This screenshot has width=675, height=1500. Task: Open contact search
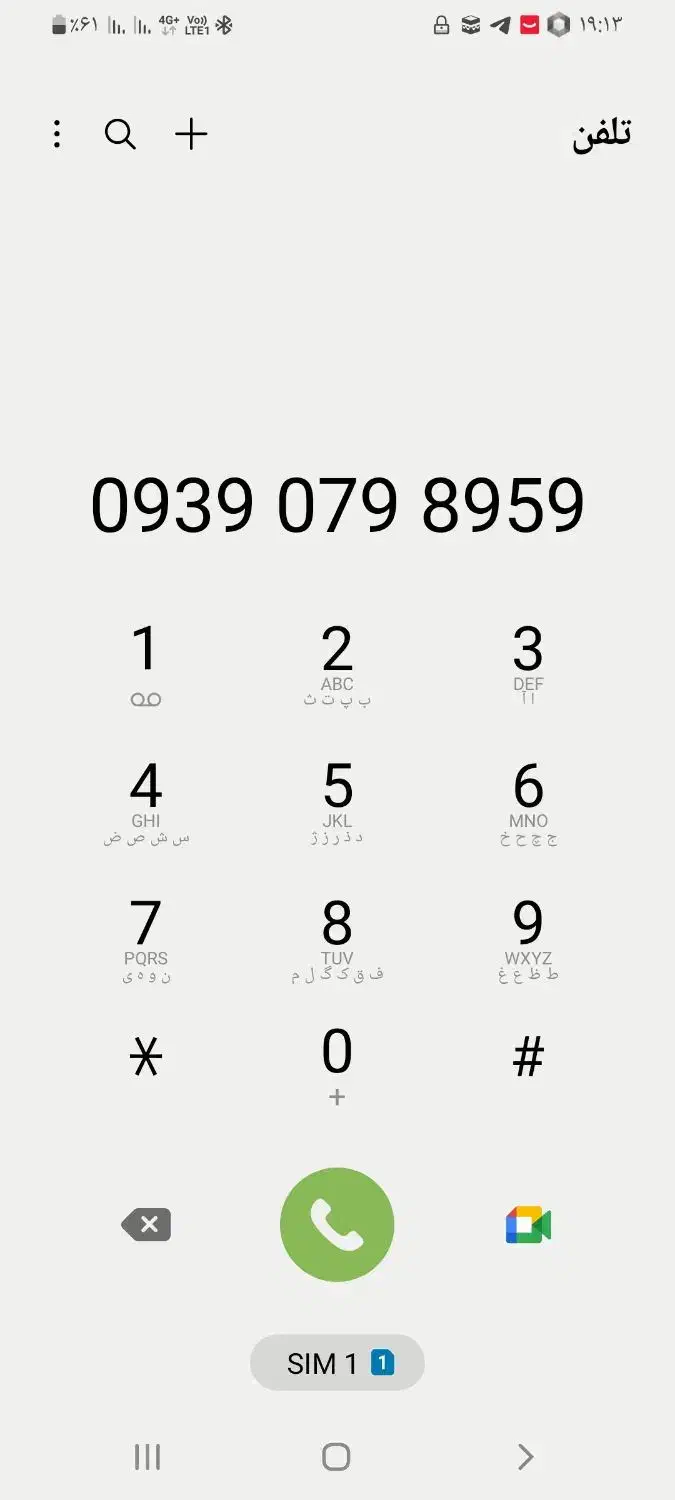click(120, 134)
